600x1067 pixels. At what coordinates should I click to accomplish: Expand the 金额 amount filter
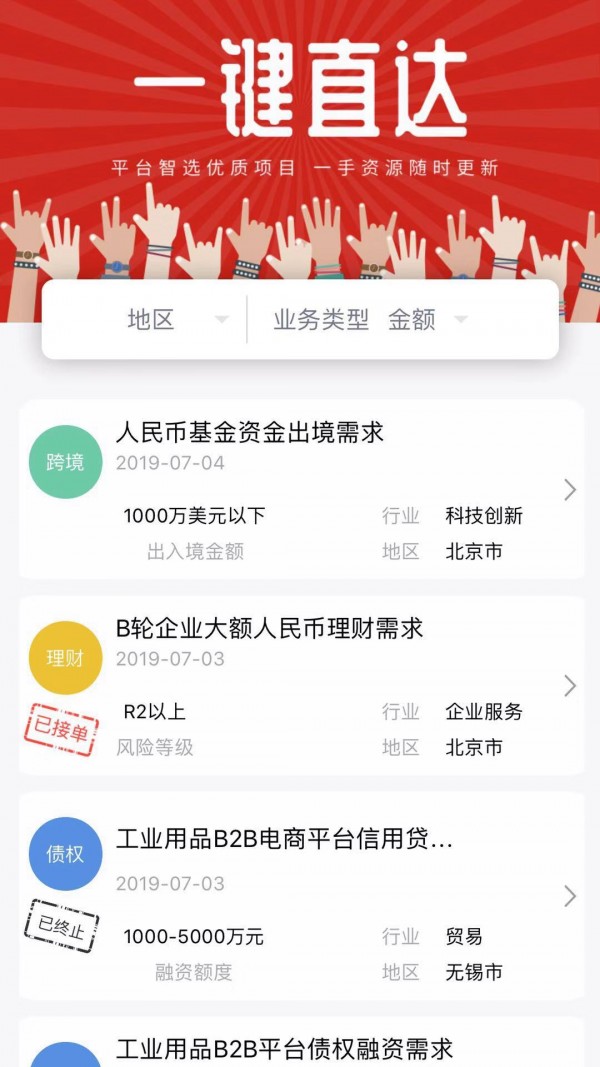coord(425,320)
